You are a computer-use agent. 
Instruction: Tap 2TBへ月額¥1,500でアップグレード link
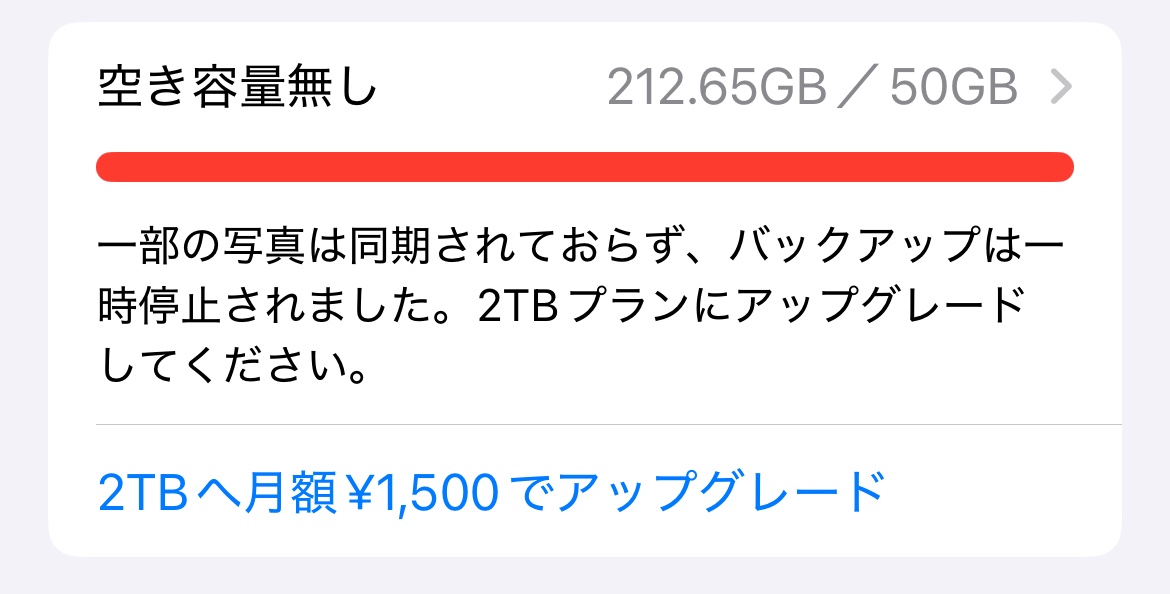coord(491,491)
